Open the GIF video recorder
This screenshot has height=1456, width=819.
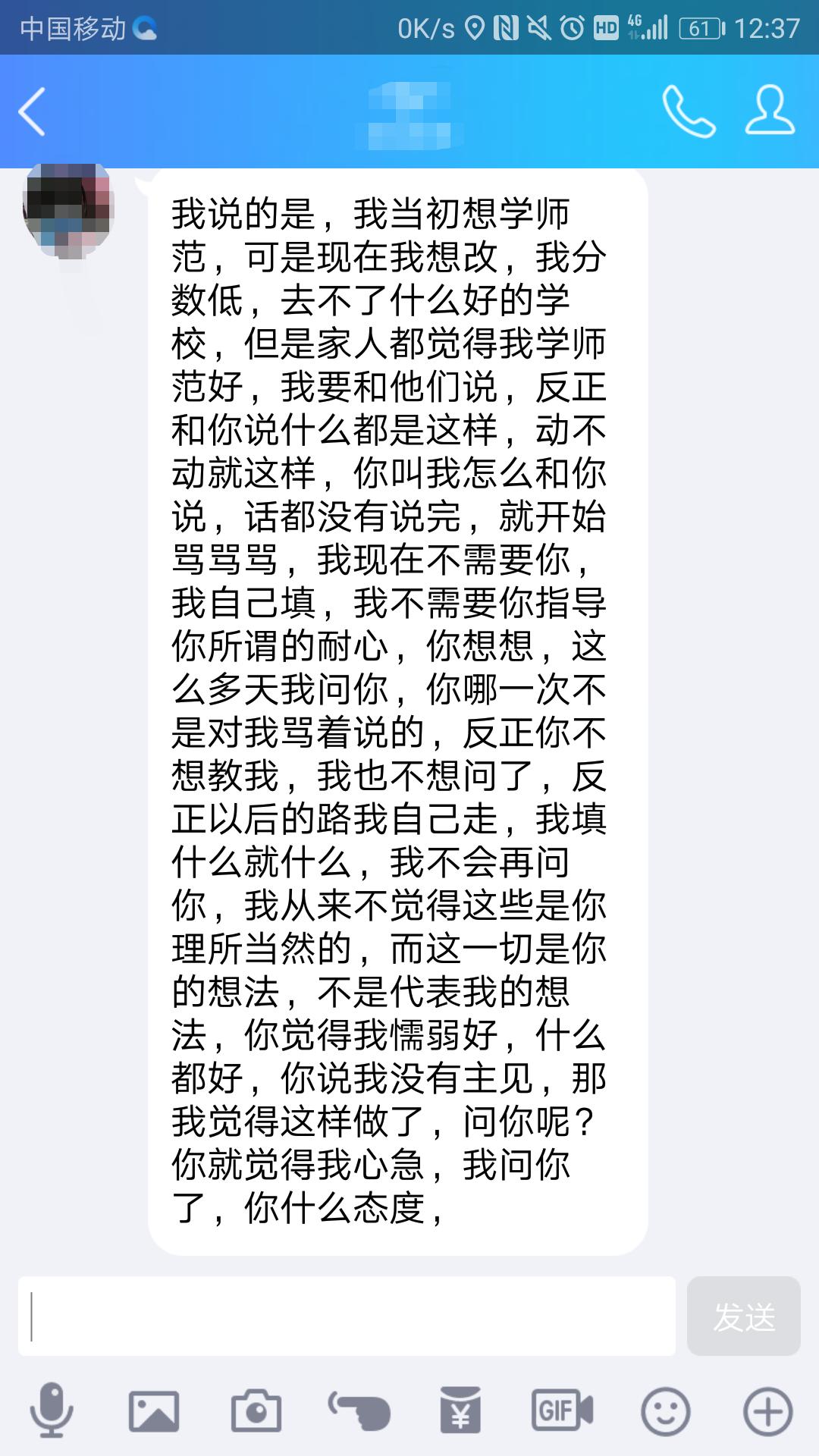tap(562, 1410)
